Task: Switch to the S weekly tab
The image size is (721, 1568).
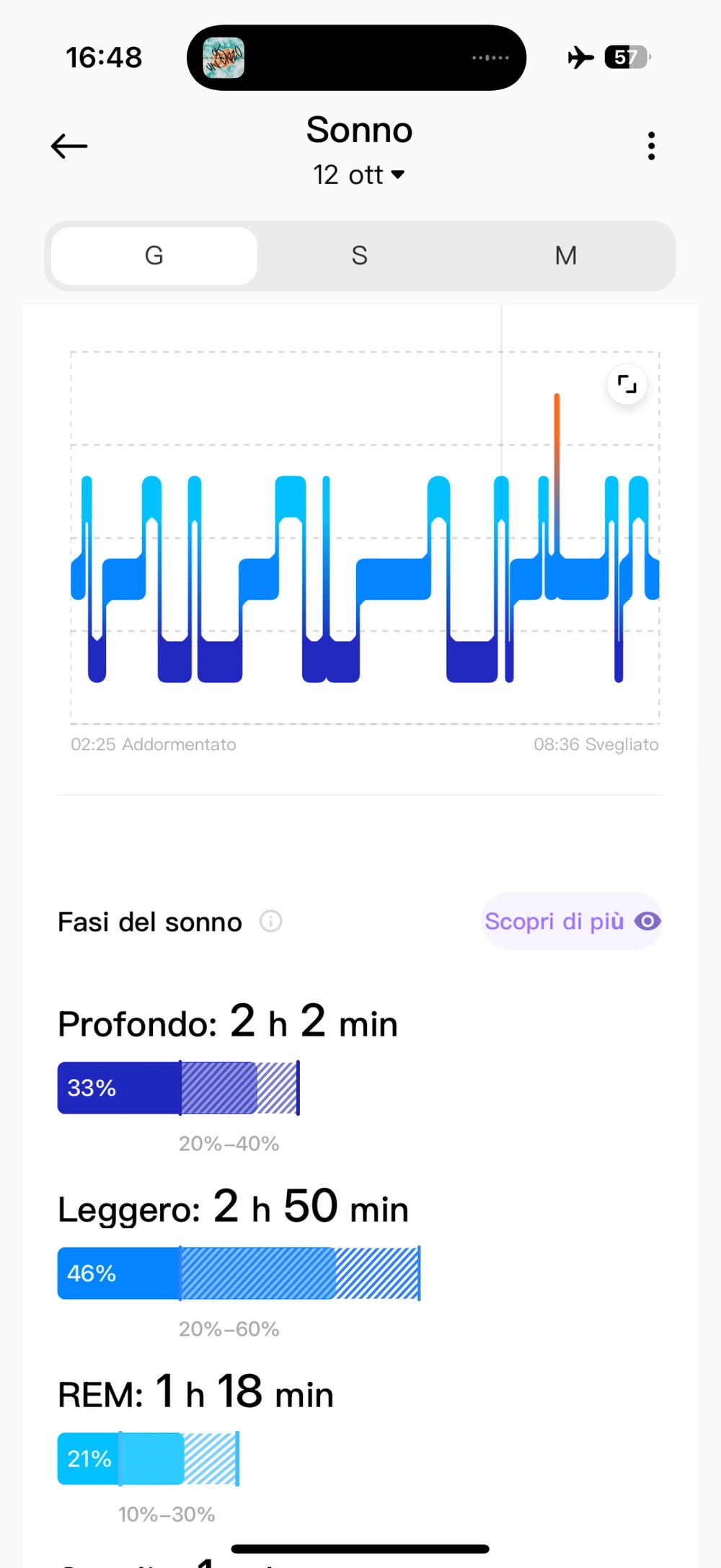Action: 359,256
